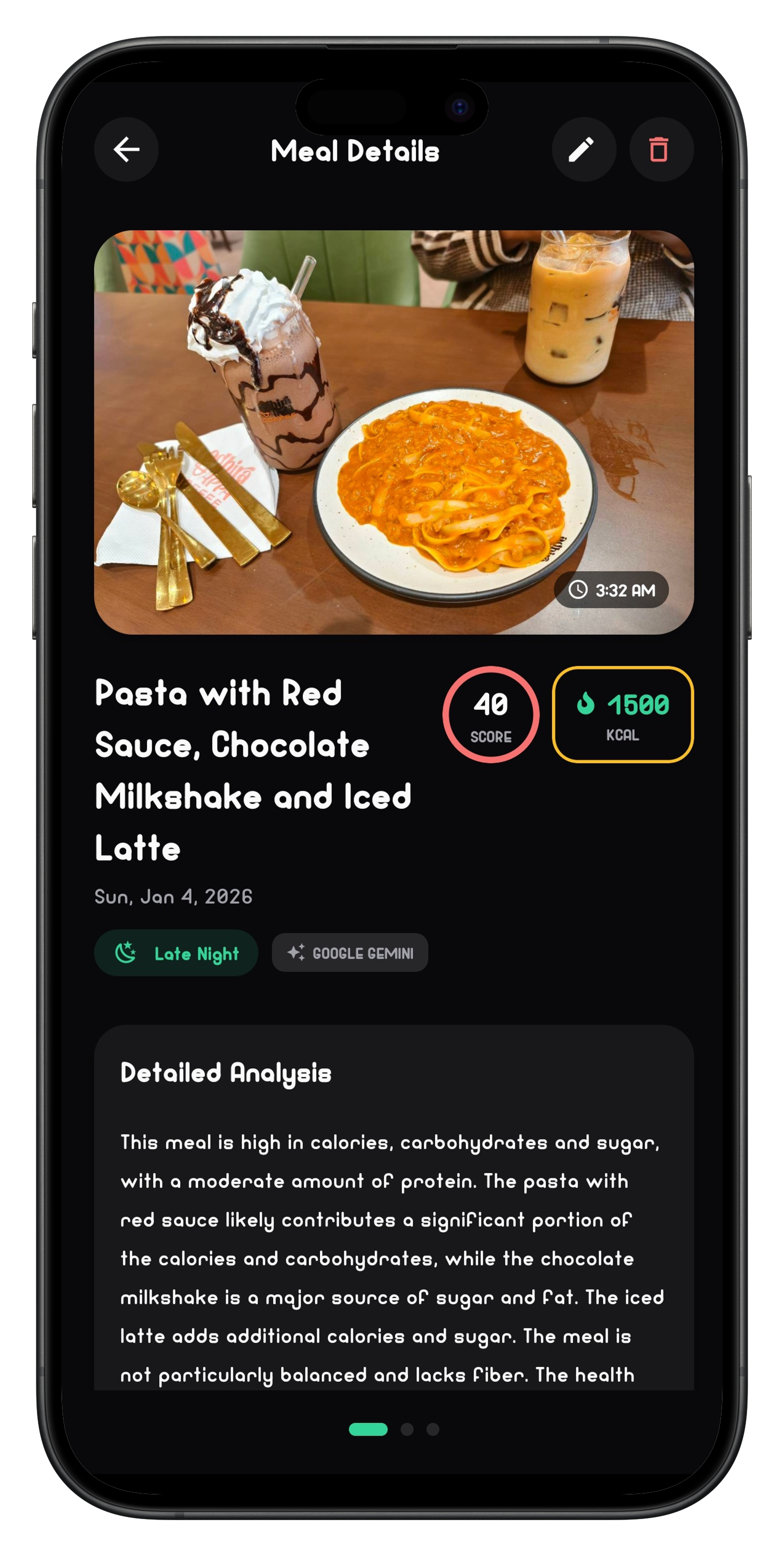Jump to the second page indicator dot

coord(407,1429)
